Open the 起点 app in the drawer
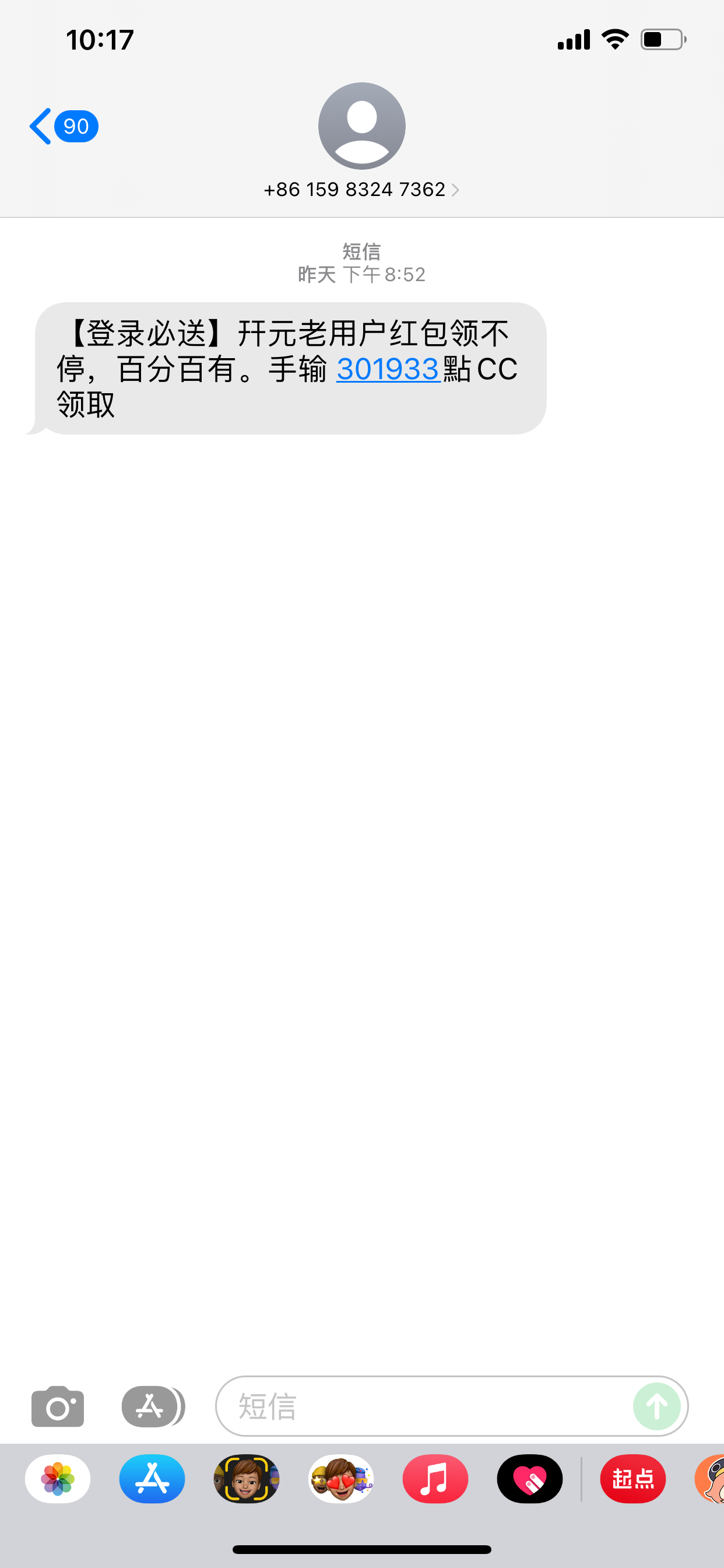This screenshot has width=724, height=1568. pos(632,1479)
